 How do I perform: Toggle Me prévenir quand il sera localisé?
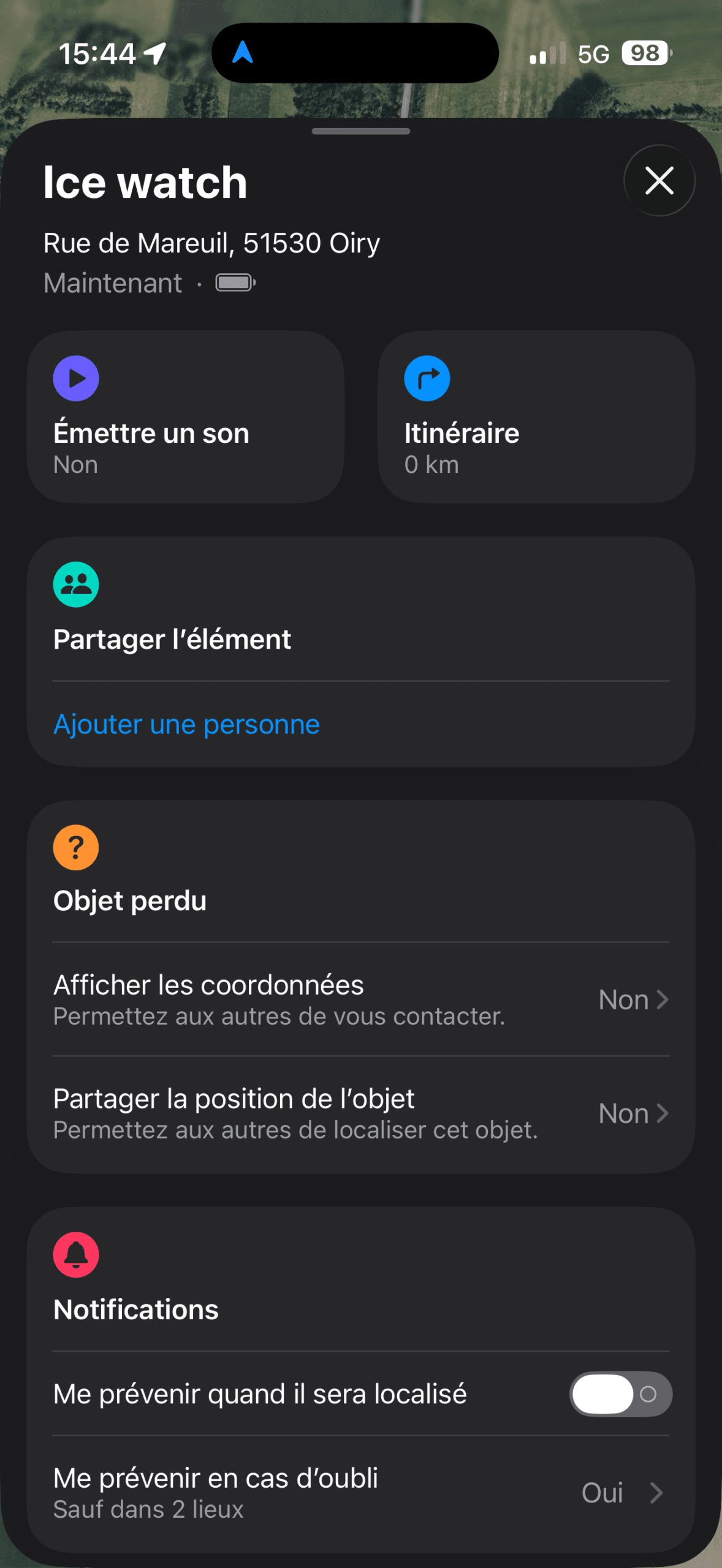point(621,1393)
